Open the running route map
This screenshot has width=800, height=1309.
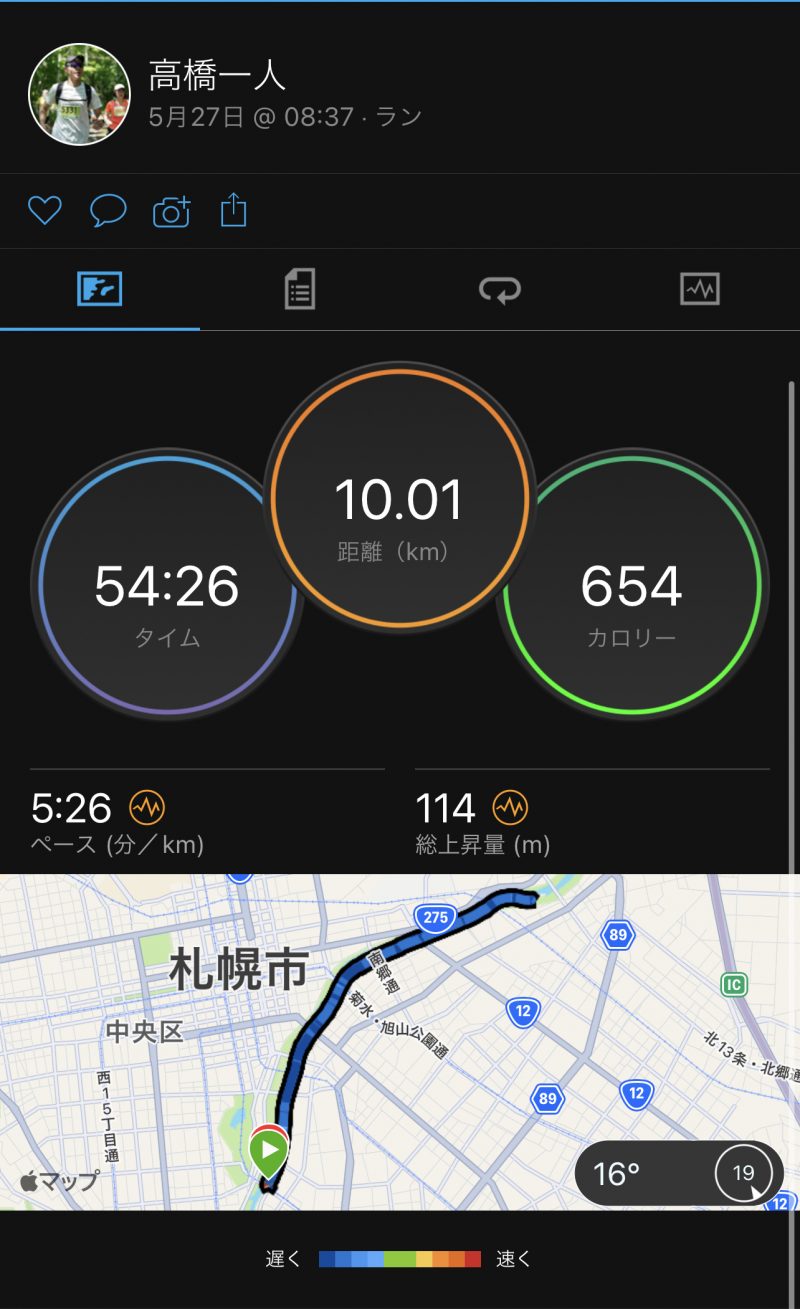pyautogui.click(x=400, y=1042)
